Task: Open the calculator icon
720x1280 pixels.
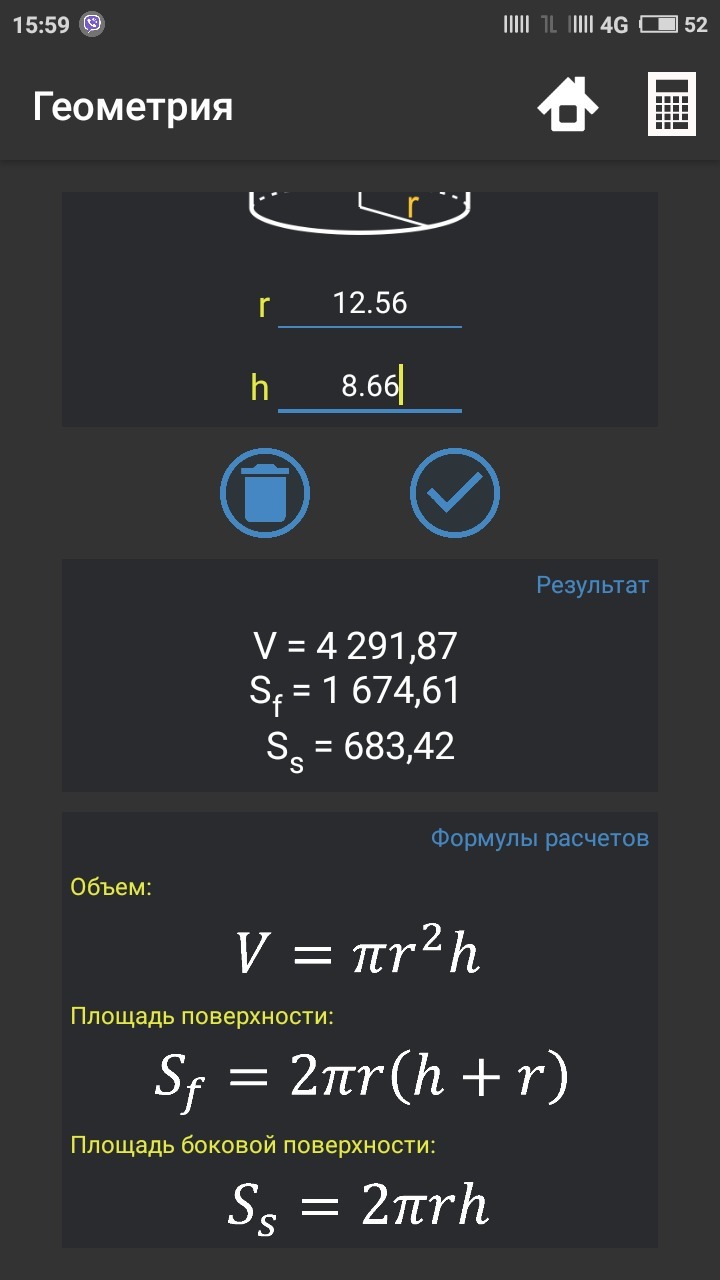Action: tap(671, 104)
